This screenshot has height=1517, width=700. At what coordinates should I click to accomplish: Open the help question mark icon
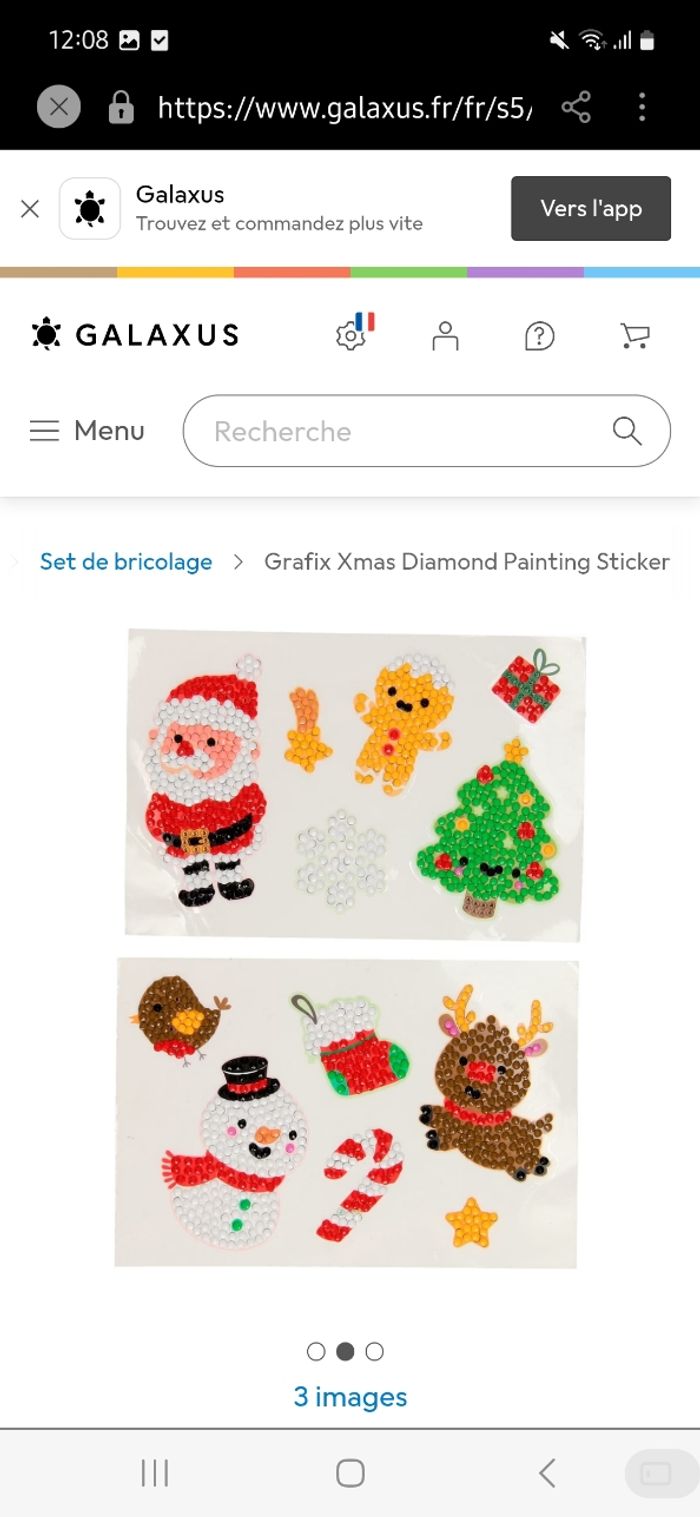(x=539, y=335)
